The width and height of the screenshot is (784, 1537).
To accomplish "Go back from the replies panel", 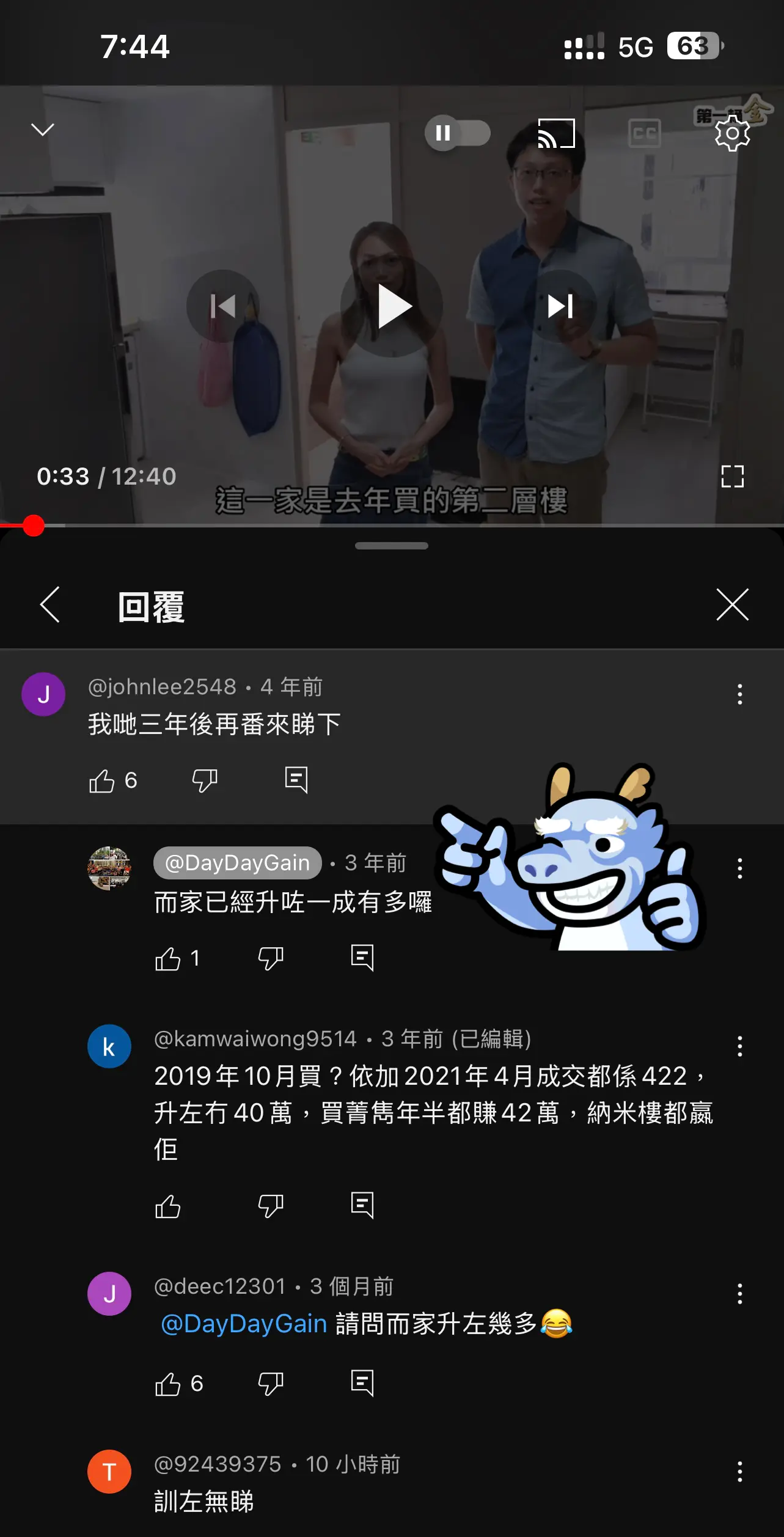I will pyautogui.click(x=50, y=605).
